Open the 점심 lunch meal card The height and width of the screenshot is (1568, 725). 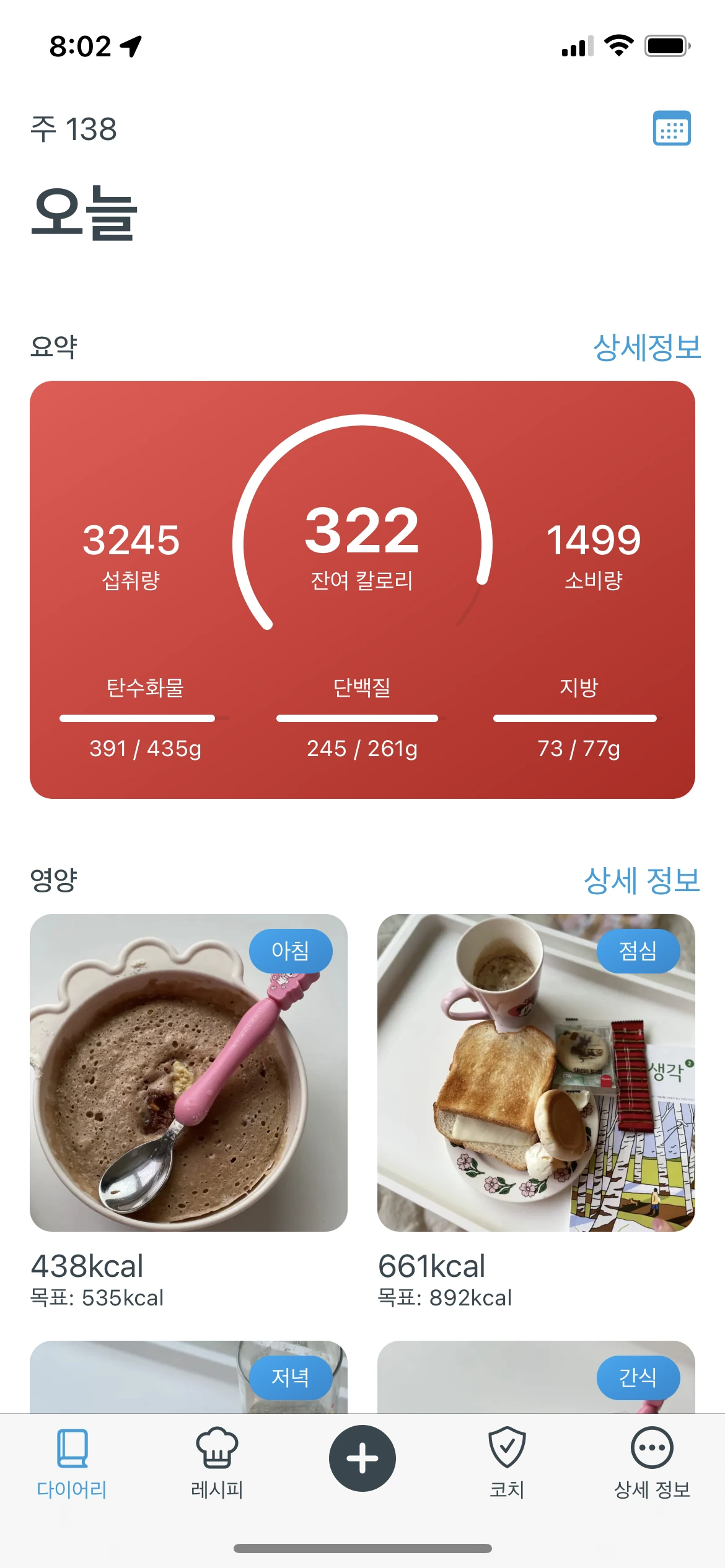(536, 1073)
